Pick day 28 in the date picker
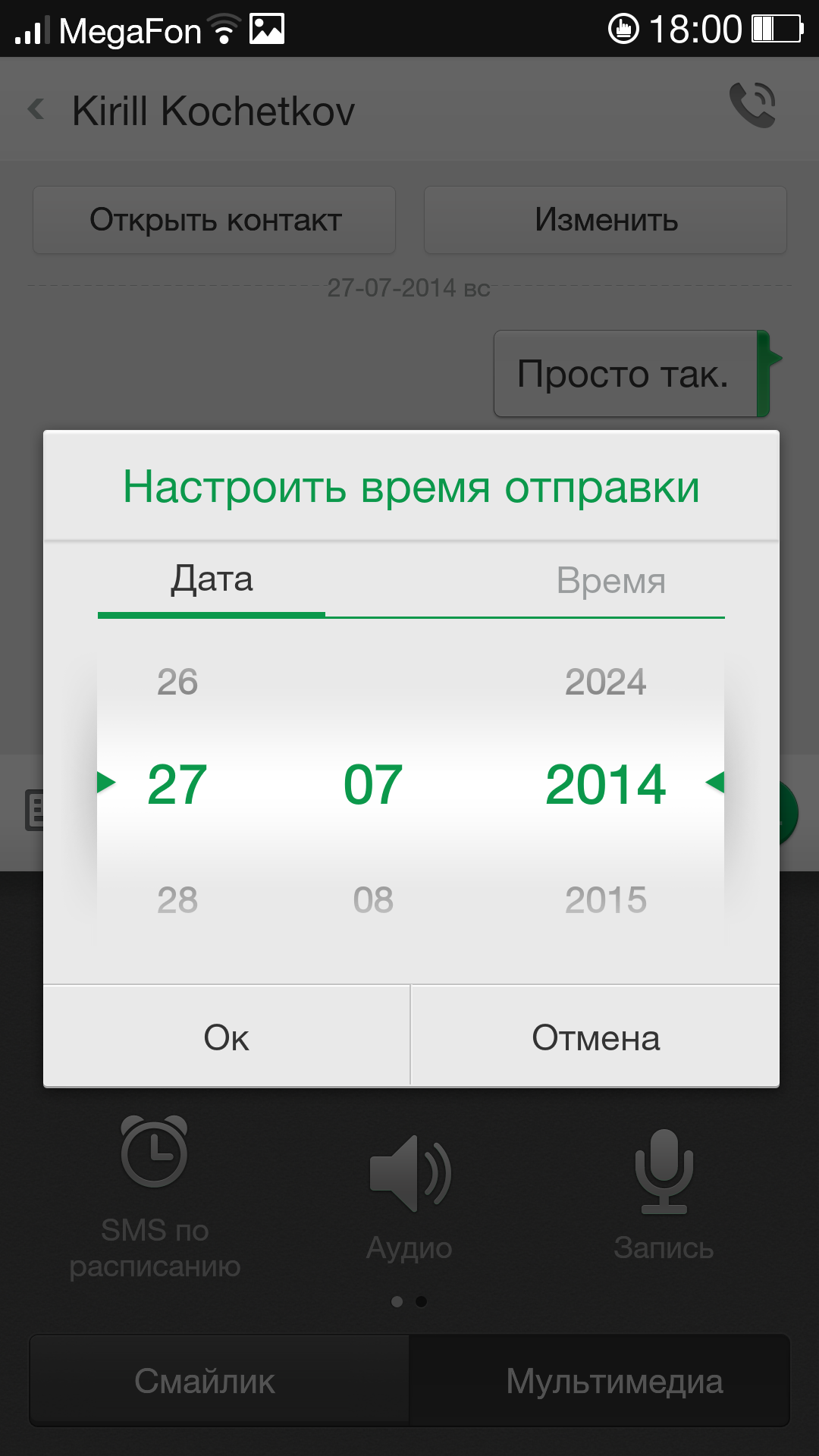 pos(177,900)
